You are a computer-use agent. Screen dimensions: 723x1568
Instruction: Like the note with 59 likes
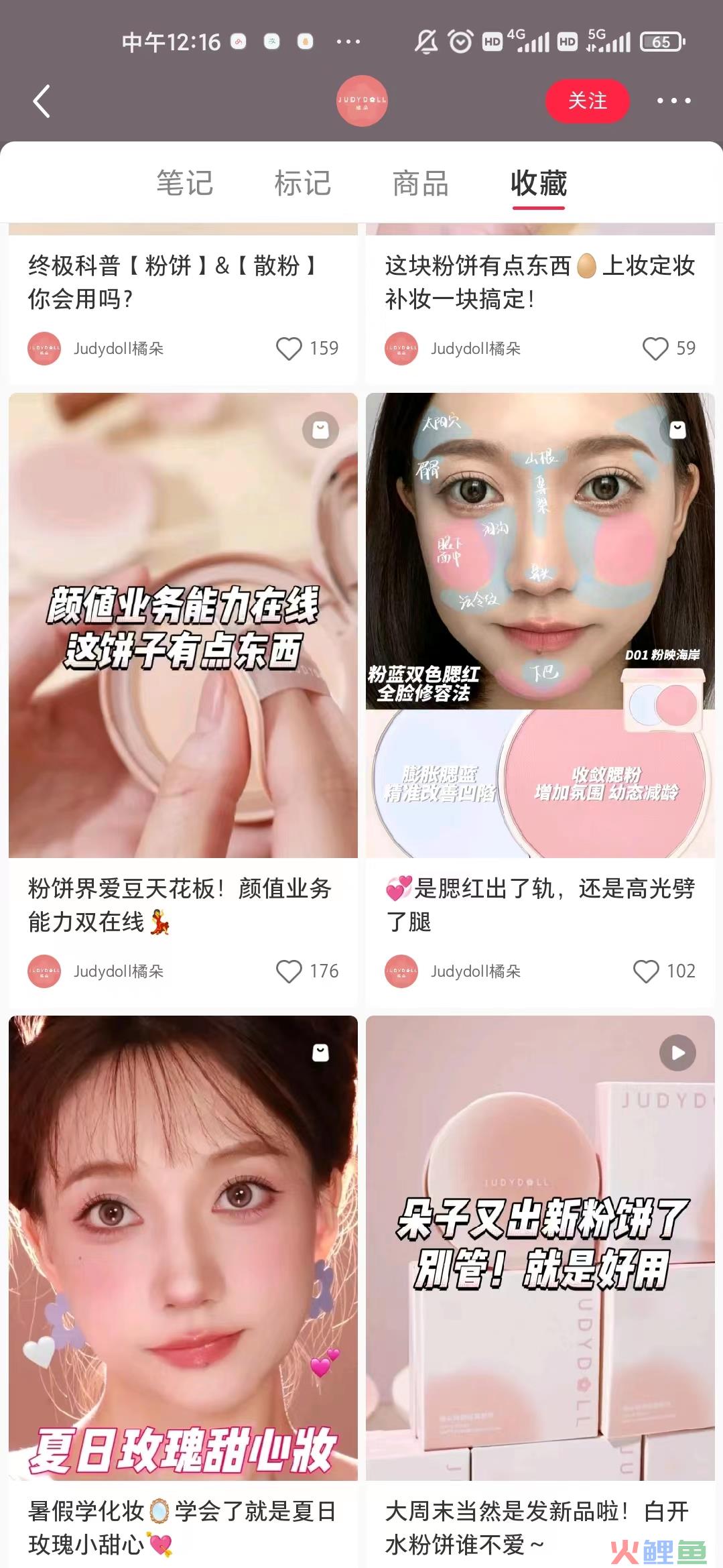coord(655,349)
